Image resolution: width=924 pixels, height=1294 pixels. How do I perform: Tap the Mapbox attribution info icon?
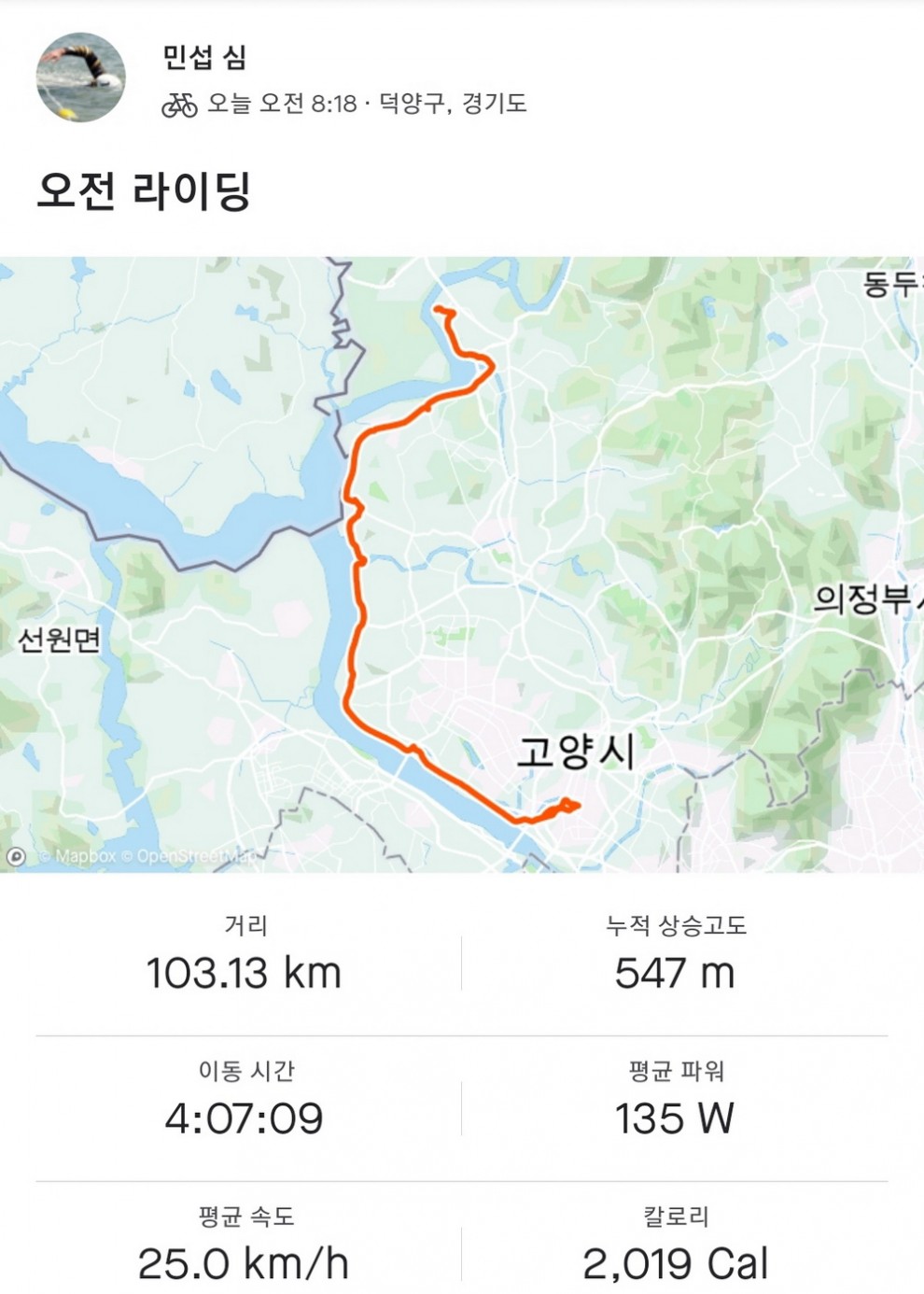16,855
